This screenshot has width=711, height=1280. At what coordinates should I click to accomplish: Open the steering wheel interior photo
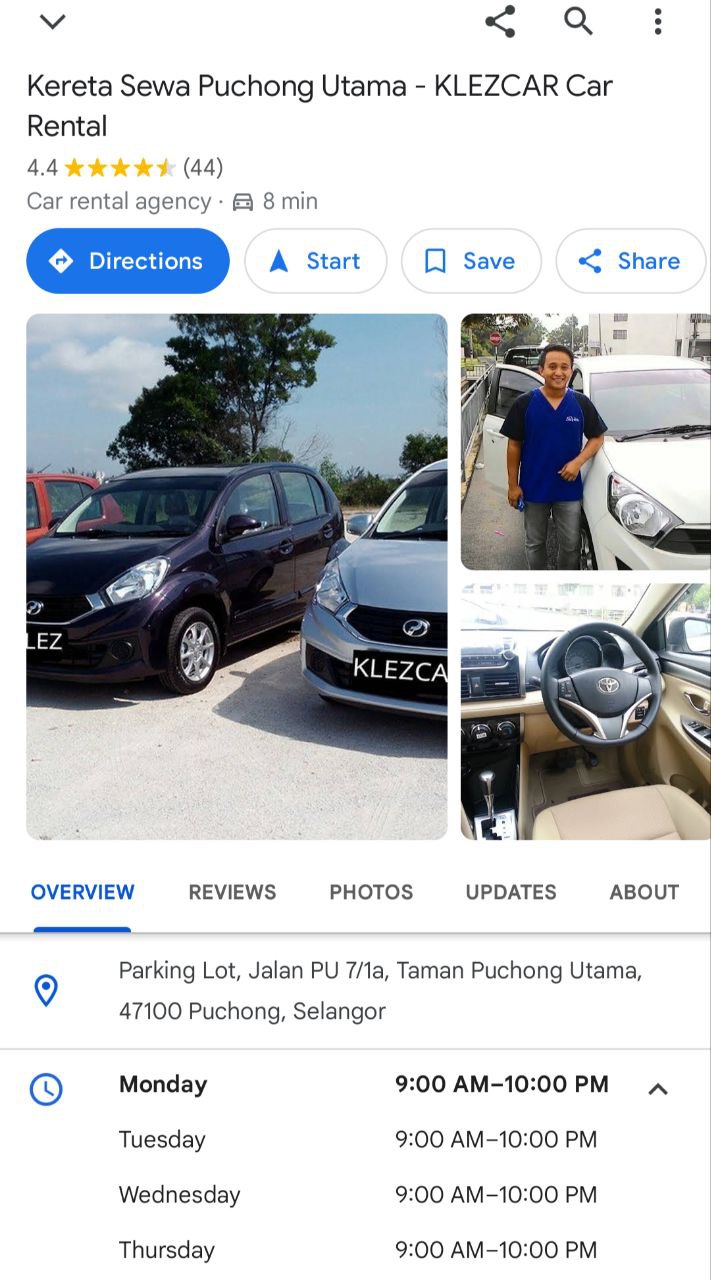(x=585, y=711)
